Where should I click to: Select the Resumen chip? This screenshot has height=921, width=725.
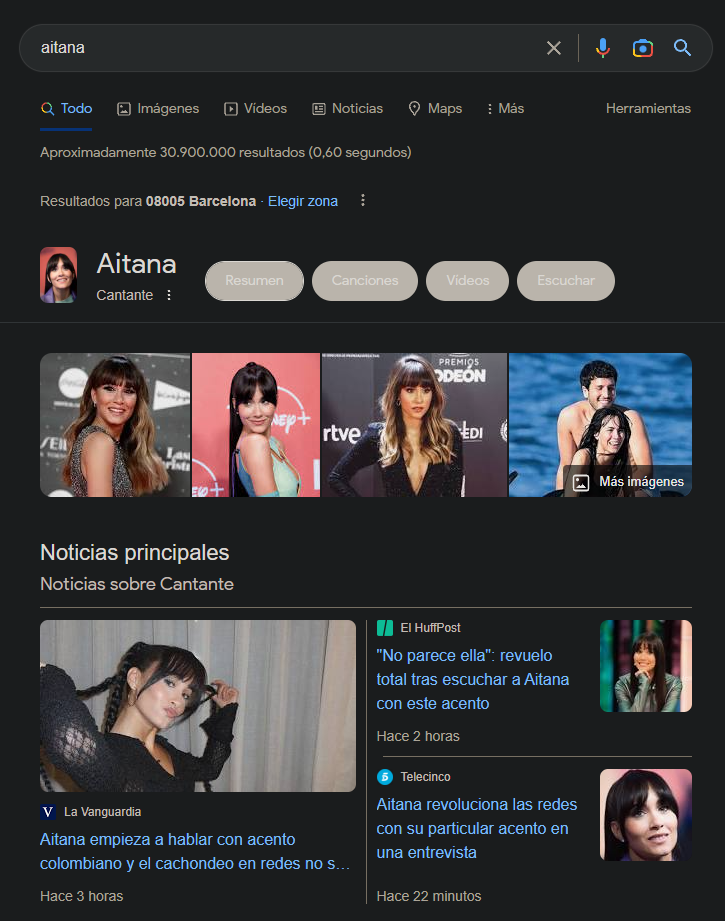coord(254,281)
